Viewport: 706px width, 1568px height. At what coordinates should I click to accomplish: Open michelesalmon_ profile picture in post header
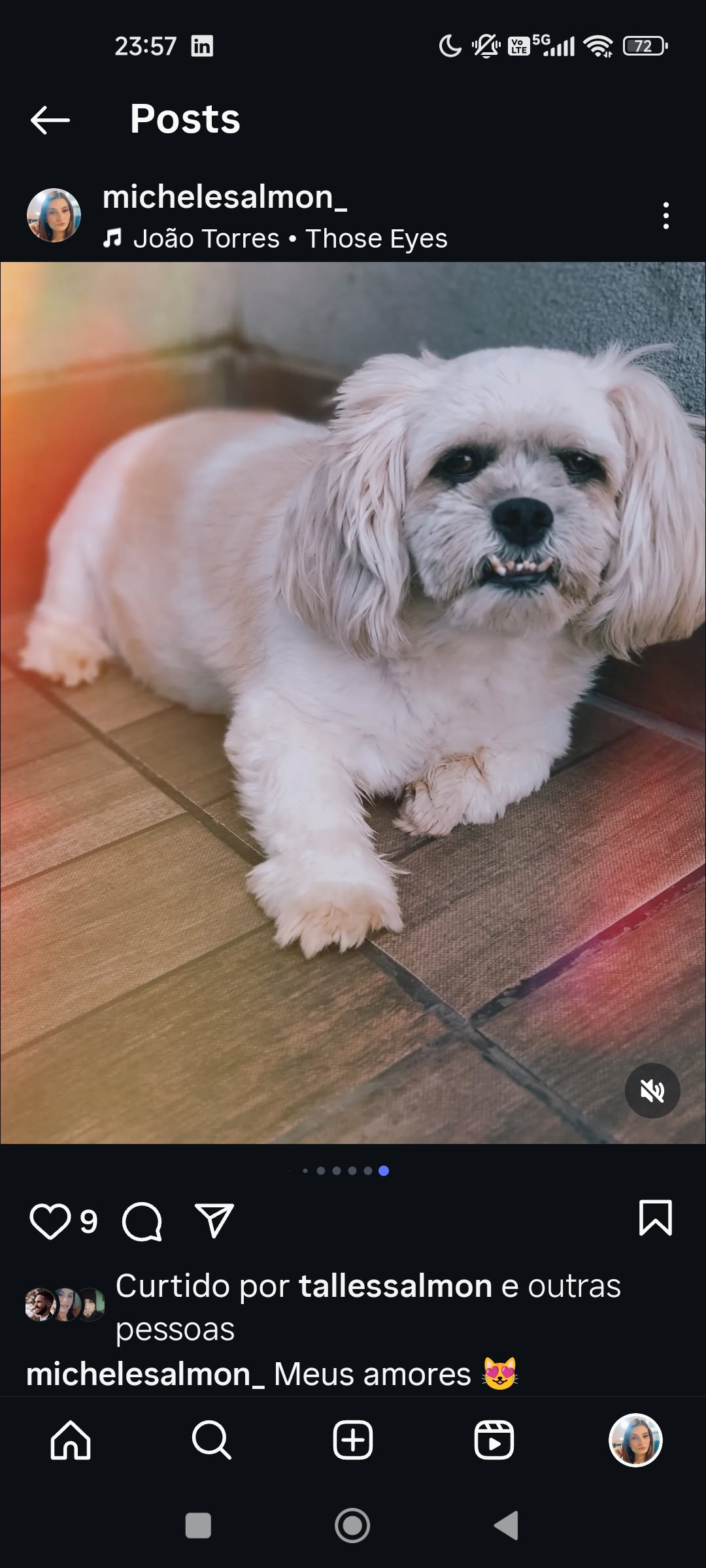pos(54,216)
